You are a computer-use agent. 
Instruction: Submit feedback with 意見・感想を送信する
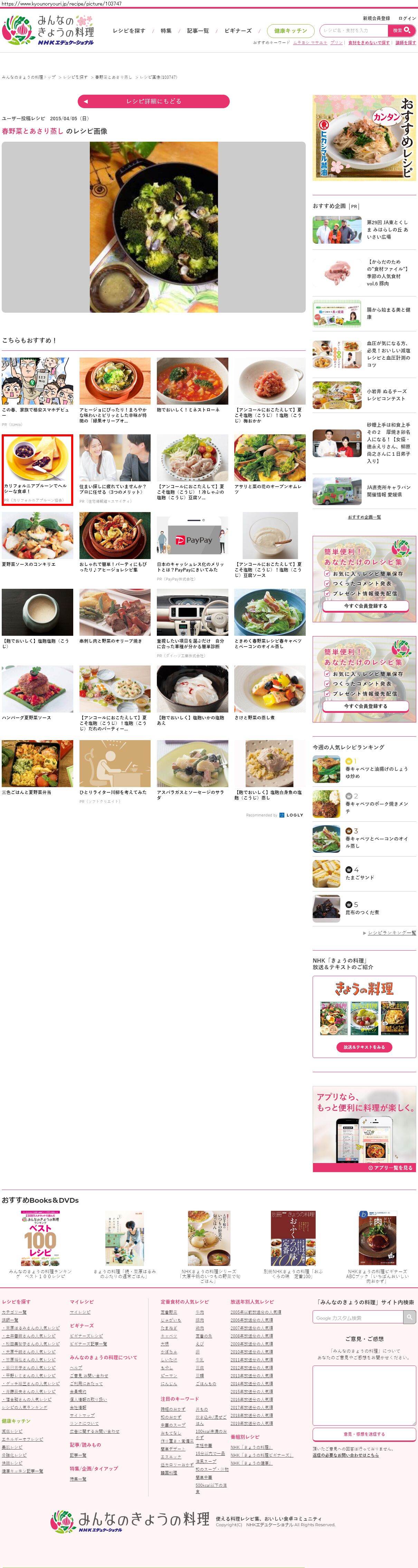tap(364, 1434)
